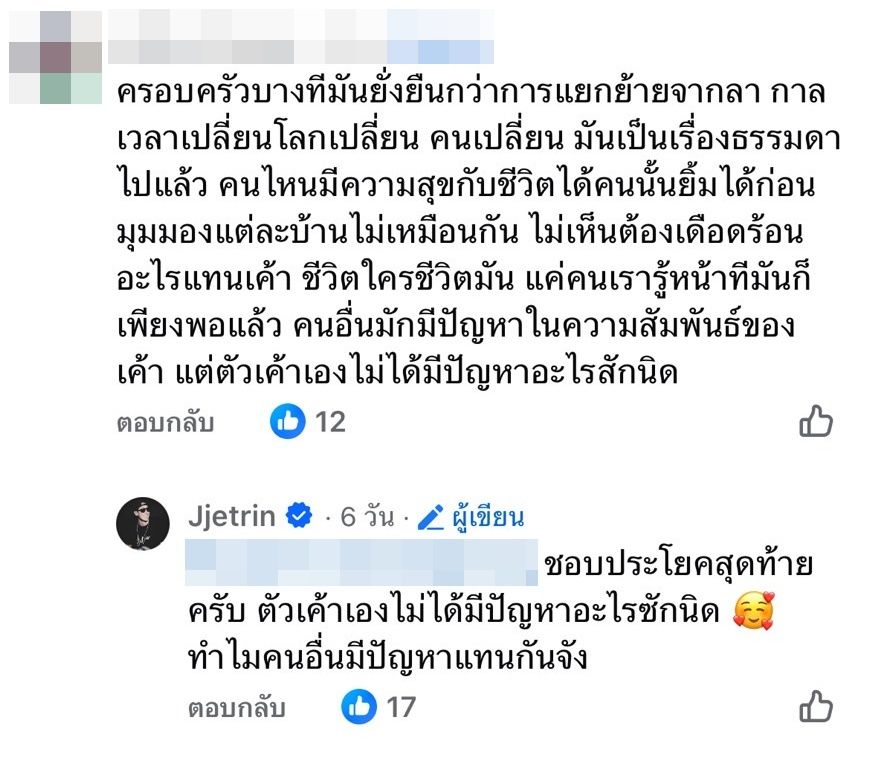View the 17 reactions on Jjetrin's reply
The height and width of the screenshot is (762, 870).
(x=379, y=707)
